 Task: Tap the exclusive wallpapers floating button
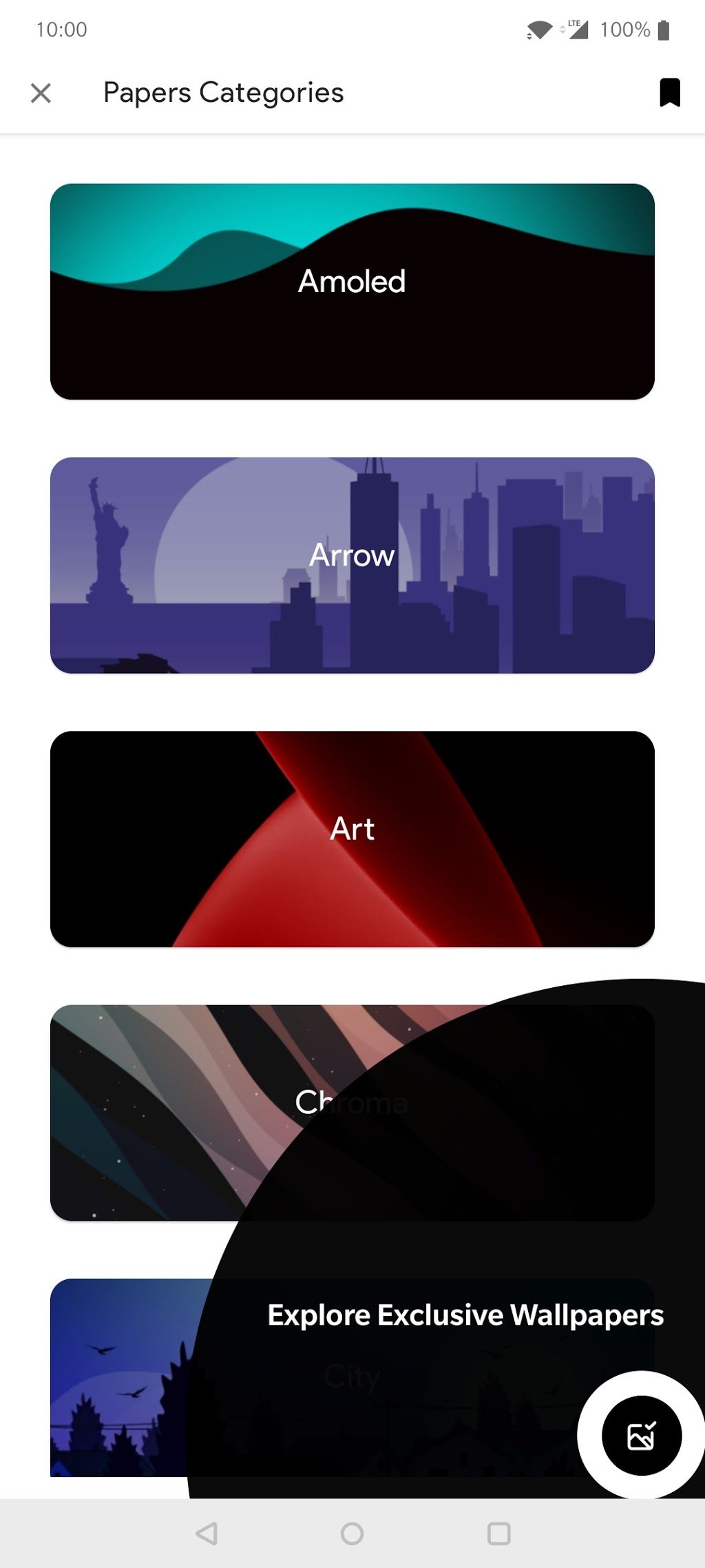[x=642, y=1436]
